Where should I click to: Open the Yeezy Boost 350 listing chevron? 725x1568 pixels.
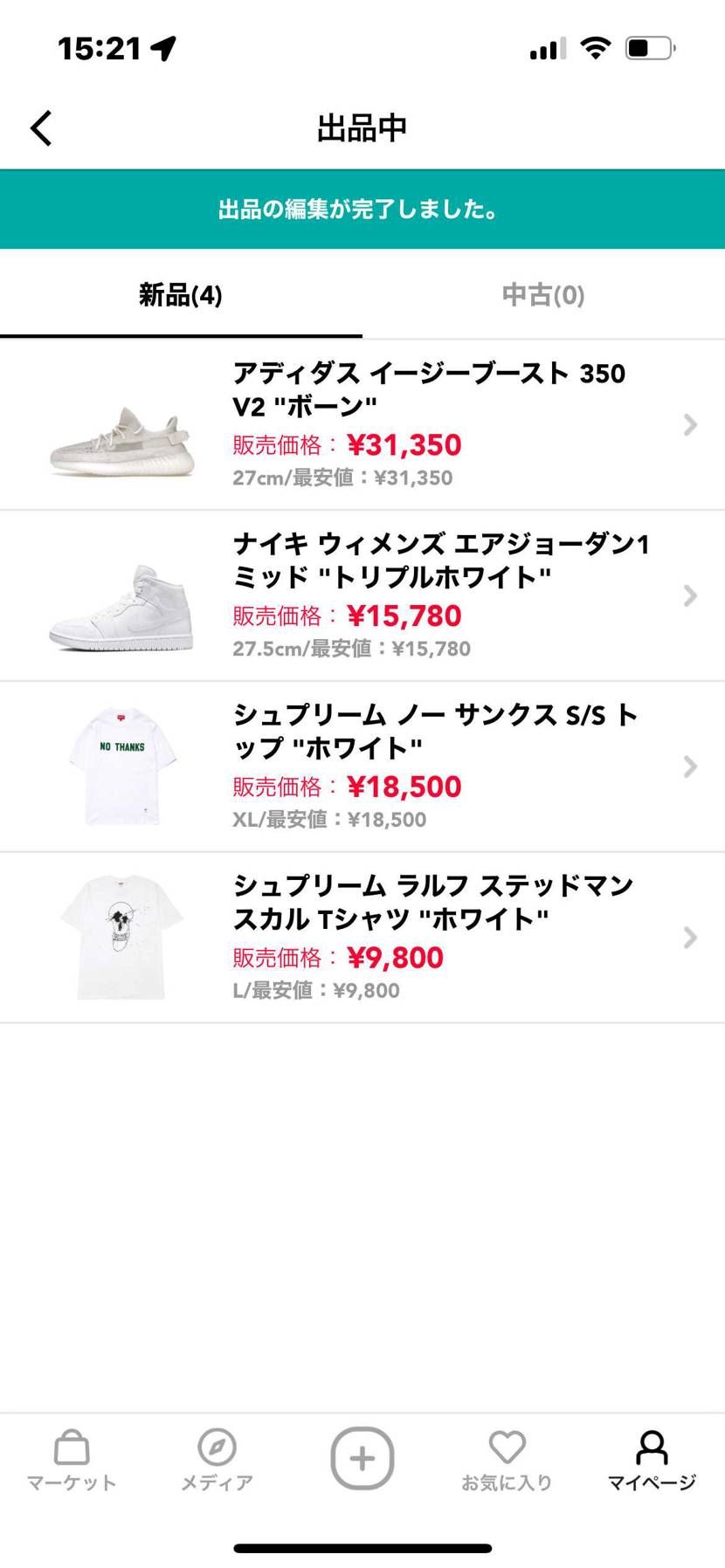[689, 425]
